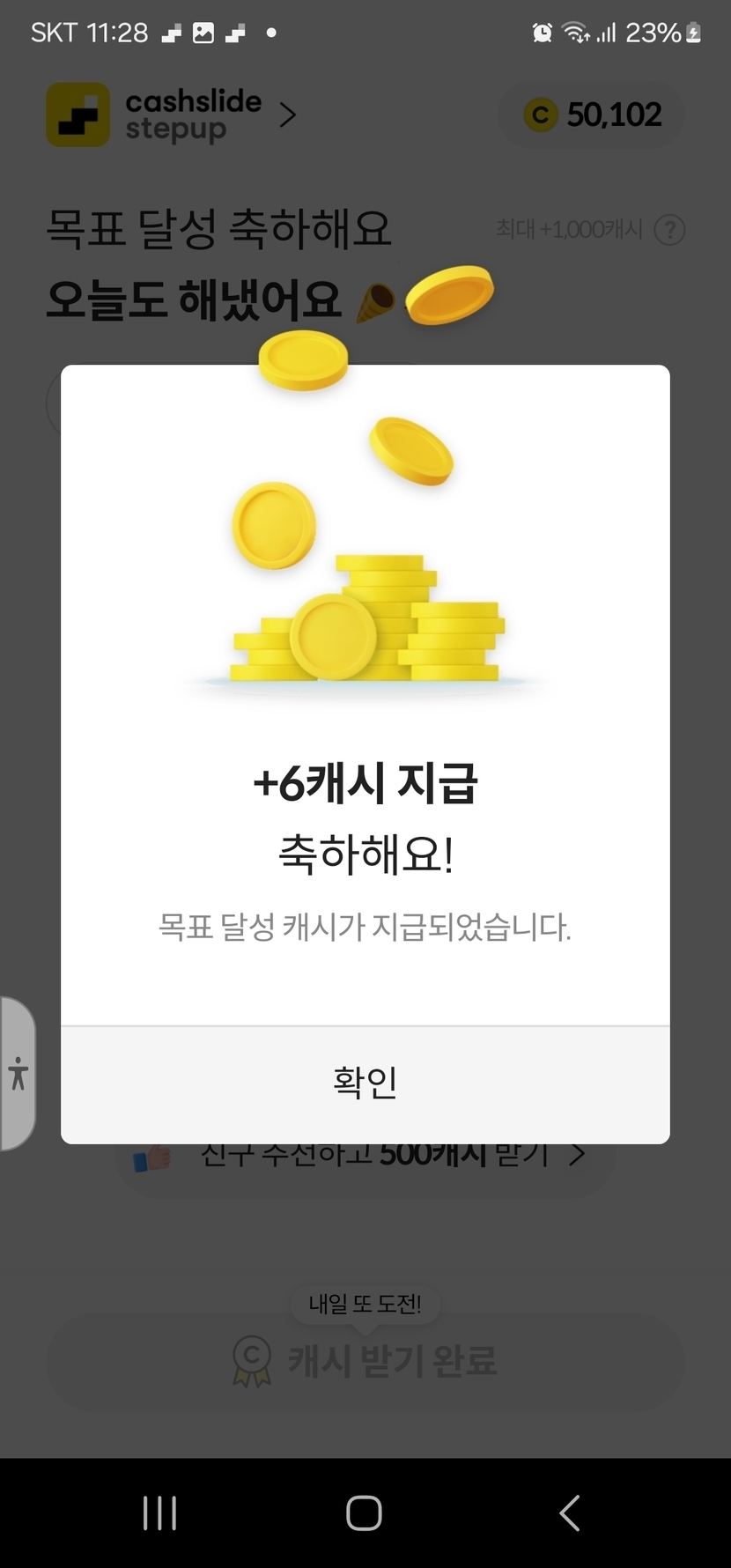Confirm the reward dialog with 확인
The height and width of the screenshot is (1568, 731).
coord(365,1084)
